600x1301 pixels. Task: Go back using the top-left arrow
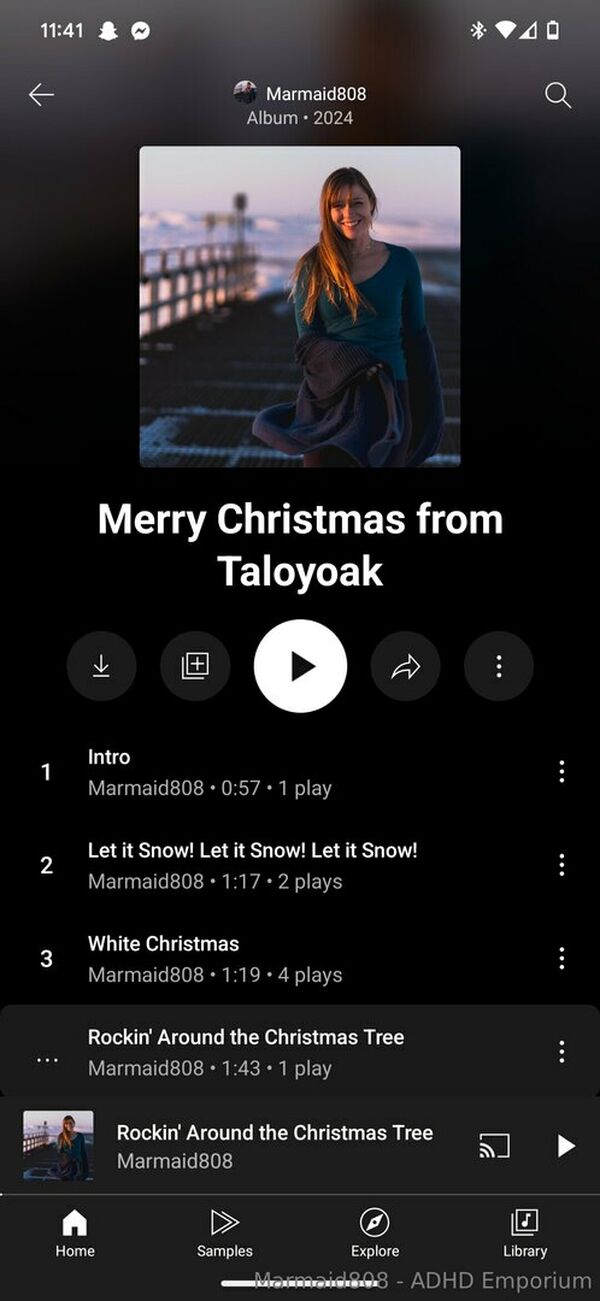point(41,95)
